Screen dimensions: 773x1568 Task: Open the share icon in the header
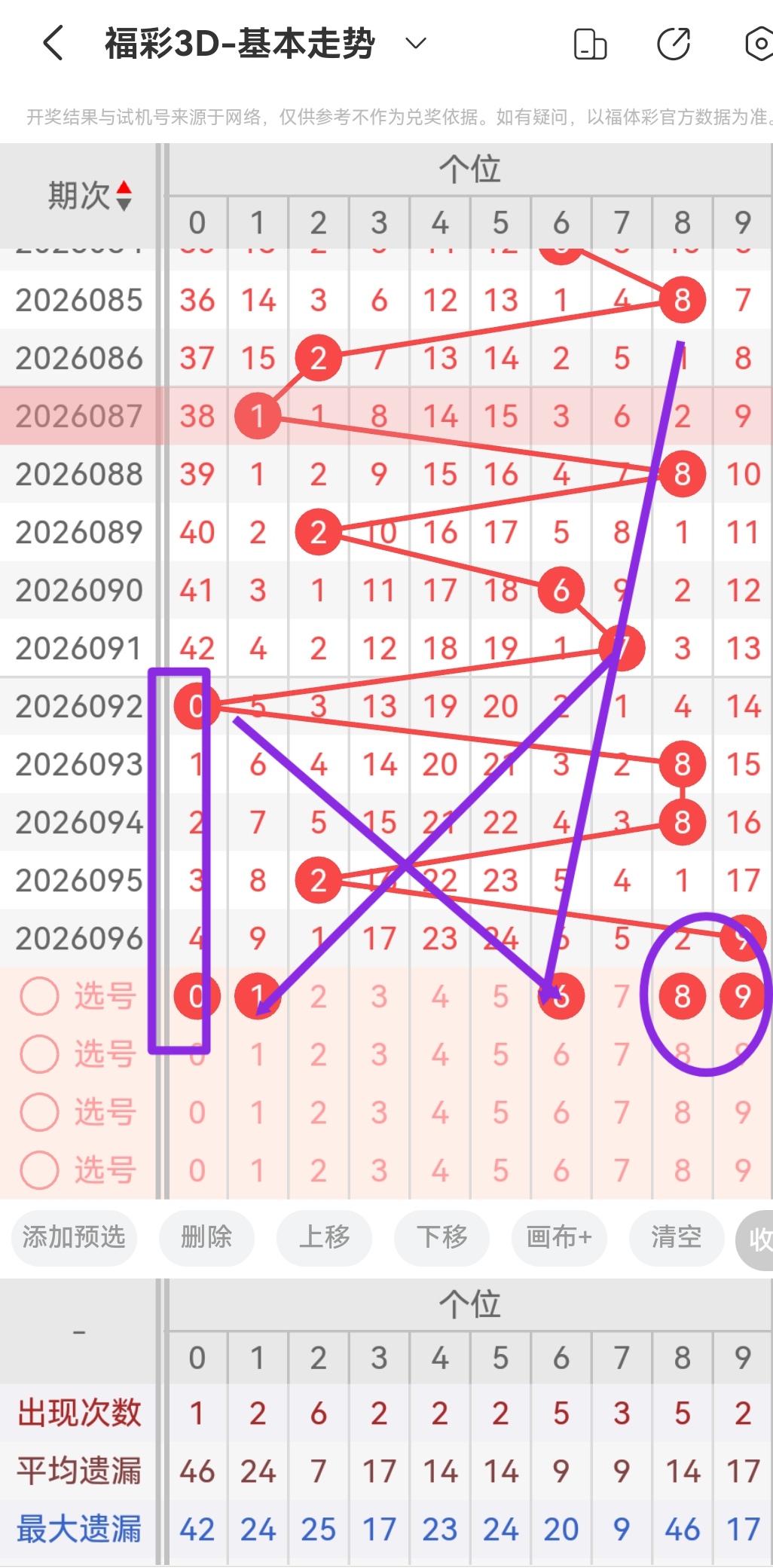[x=674, y=44]
